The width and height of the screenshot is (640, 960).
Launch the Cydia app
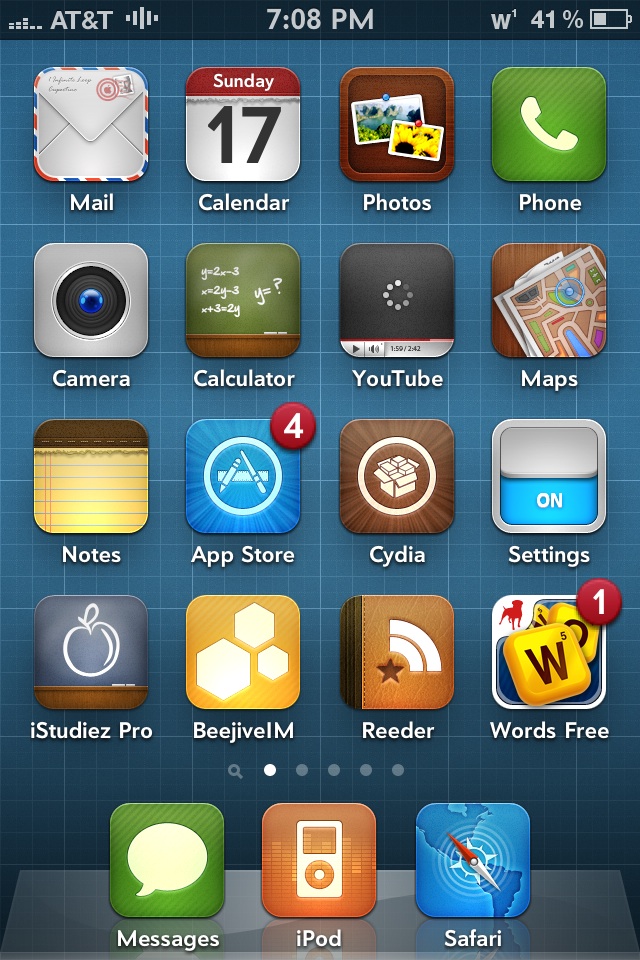click(397, 477)
